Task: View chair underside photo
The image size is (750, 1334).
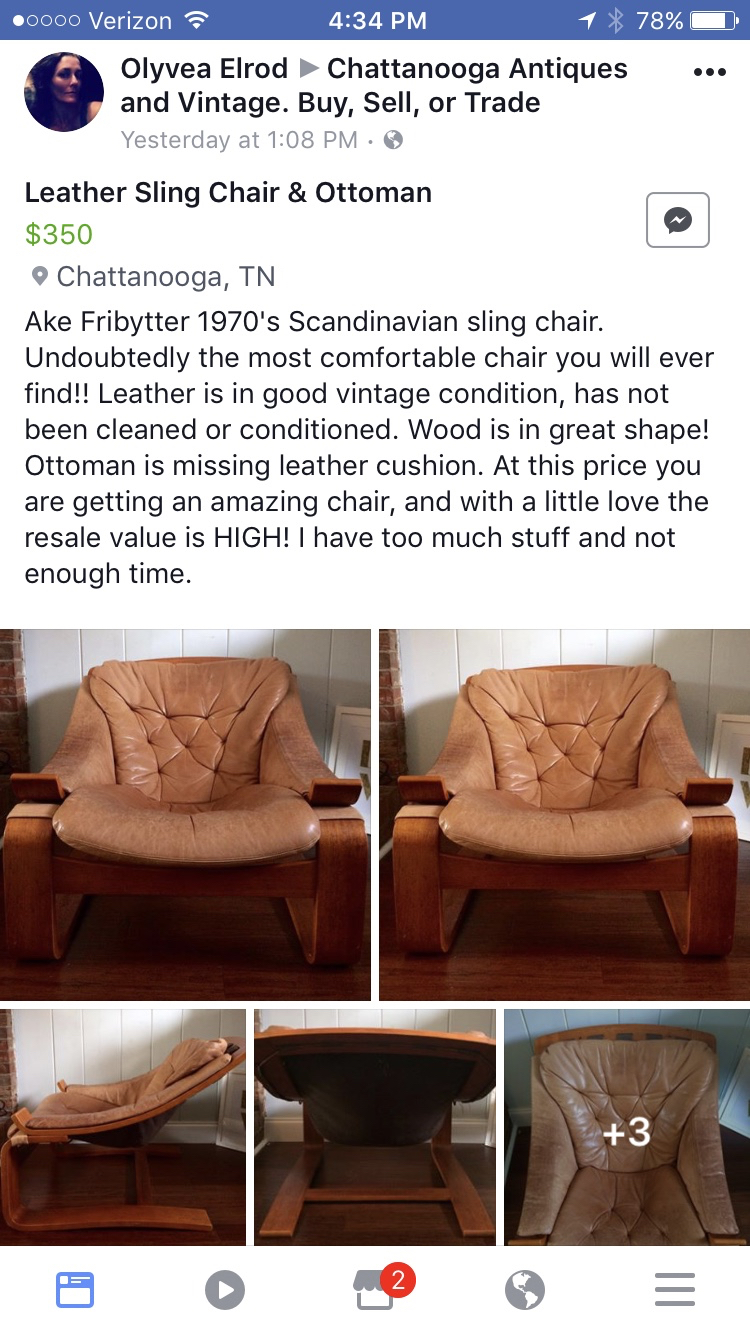Action: pos(374,1126)
